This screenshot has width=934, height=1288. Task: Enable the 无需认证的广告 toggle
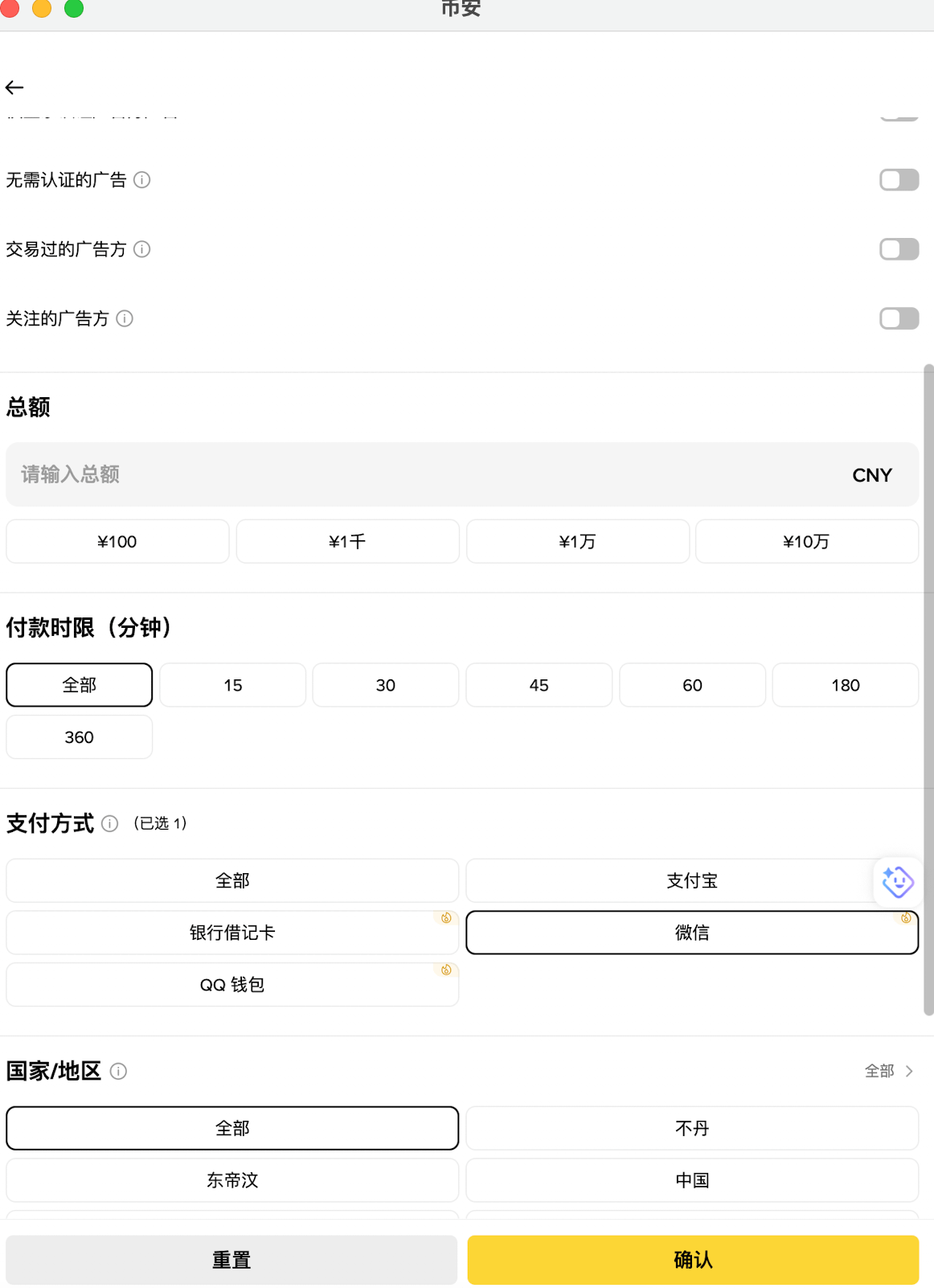point(899,180)
